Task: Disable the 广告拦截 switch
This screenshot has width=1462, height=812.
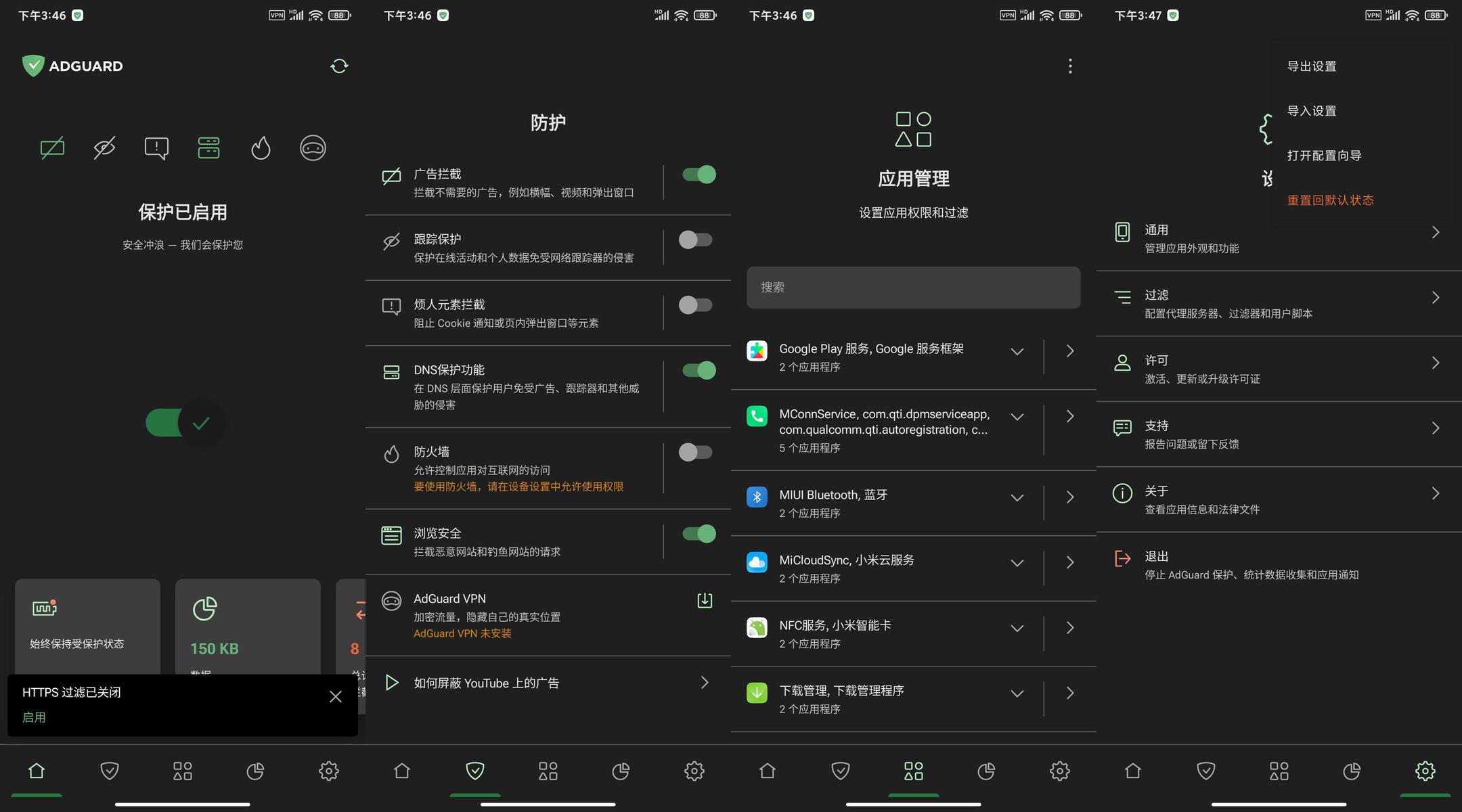Action: 699,175
